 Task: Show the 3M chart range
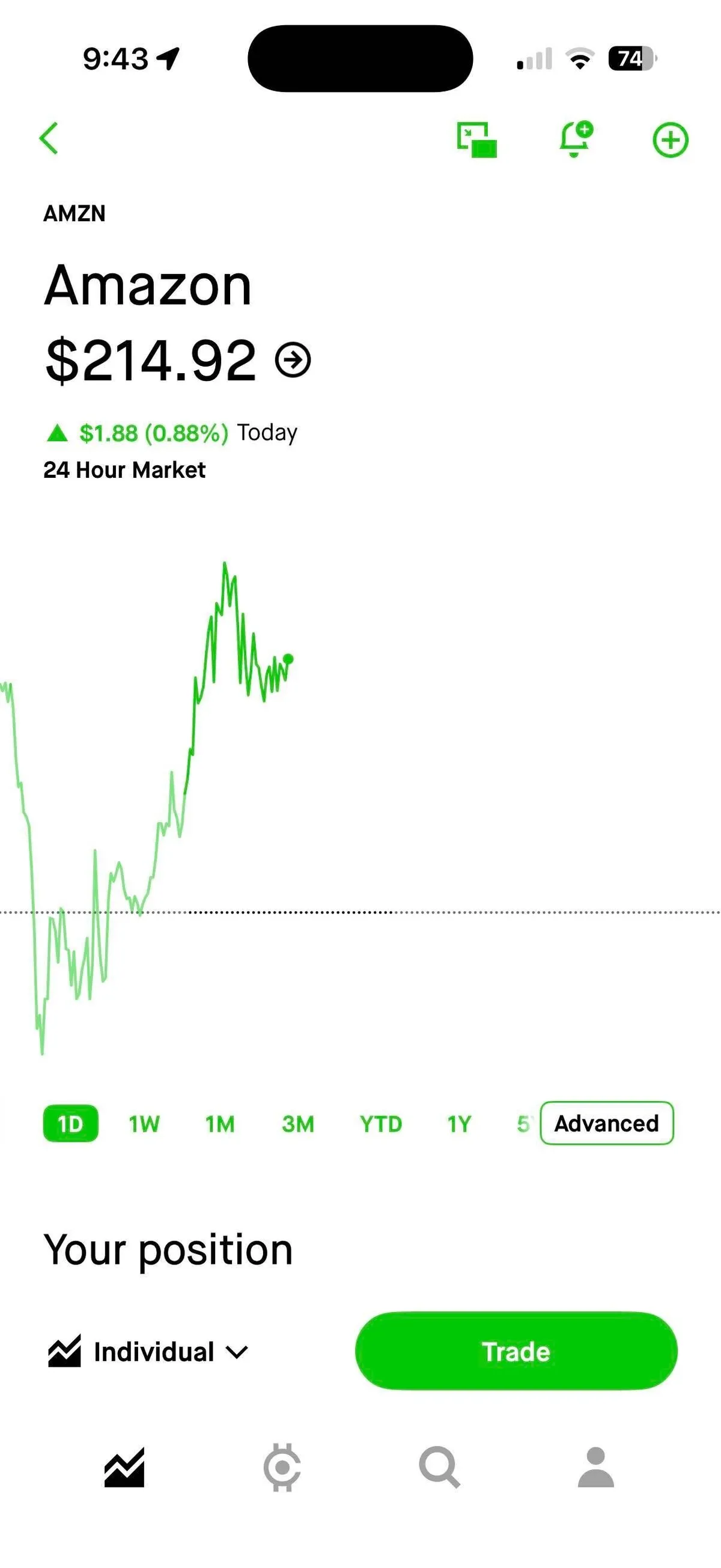298,1124
